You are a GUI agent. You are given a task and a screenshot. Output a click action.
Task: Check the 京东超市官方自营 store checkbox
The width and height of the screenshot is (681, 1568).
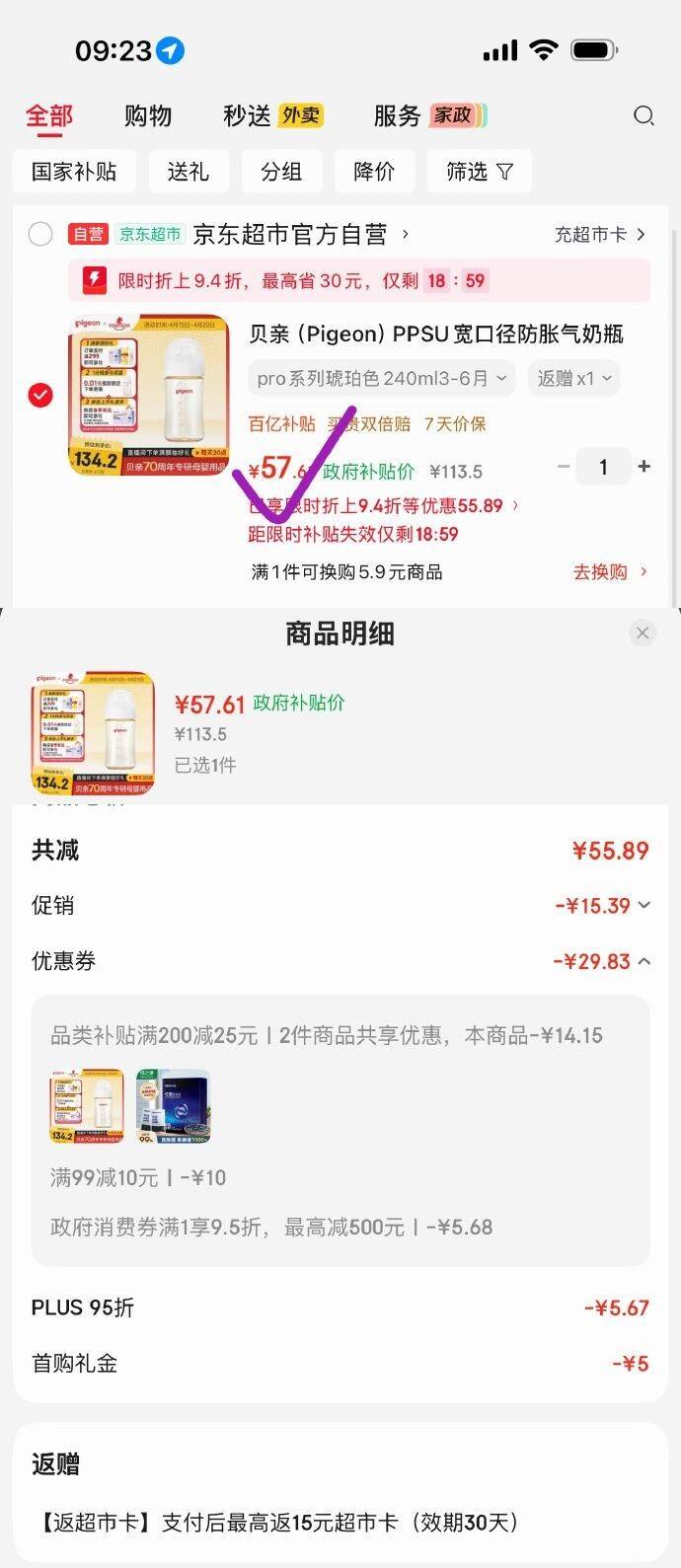pos(40,234)
